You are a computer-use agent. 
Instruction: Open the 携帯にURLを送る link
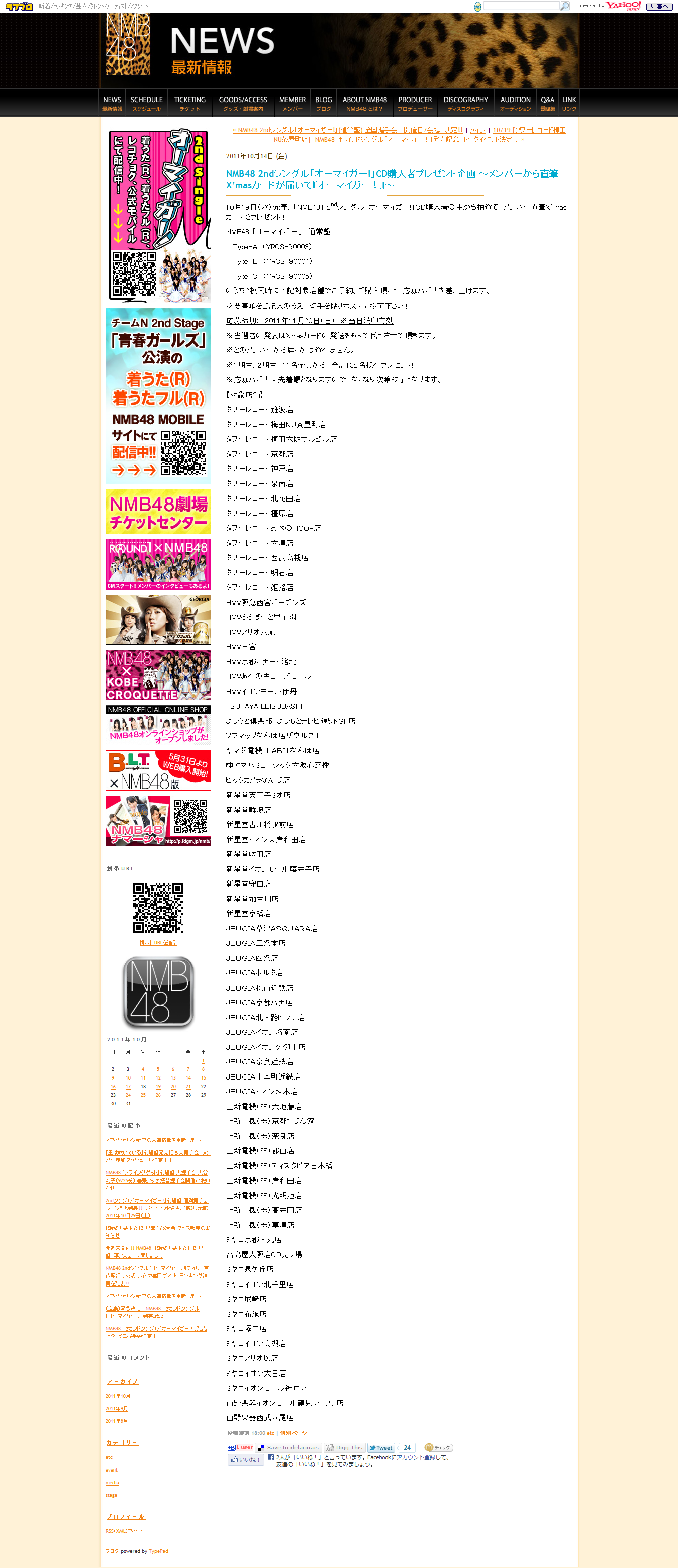click(158, 942)
